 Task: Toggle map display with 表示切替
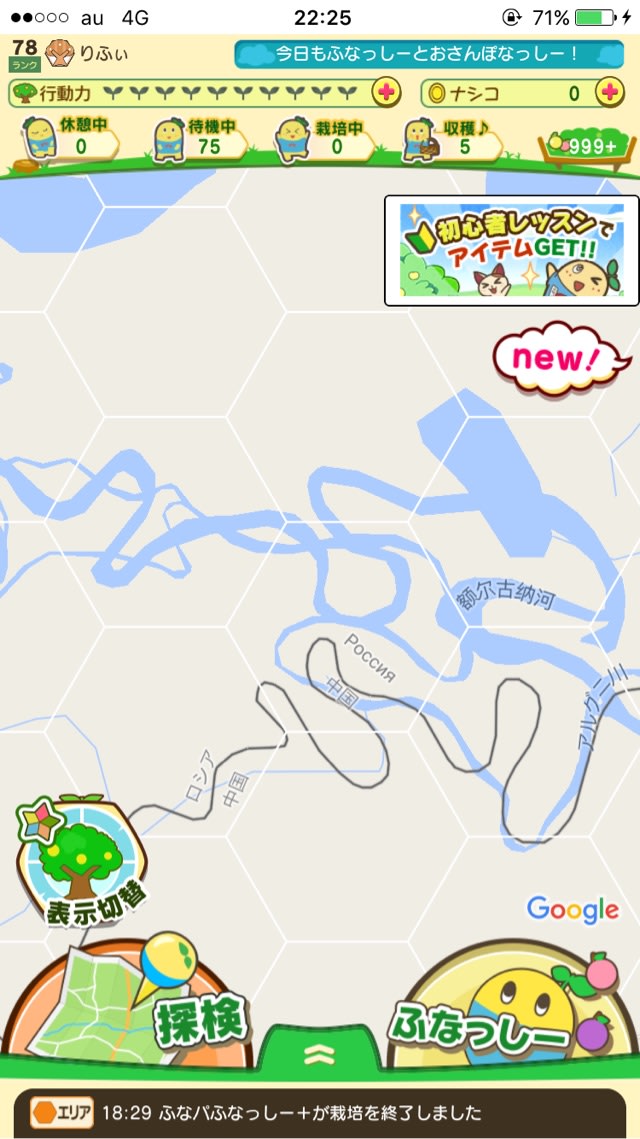click(82, 859)
